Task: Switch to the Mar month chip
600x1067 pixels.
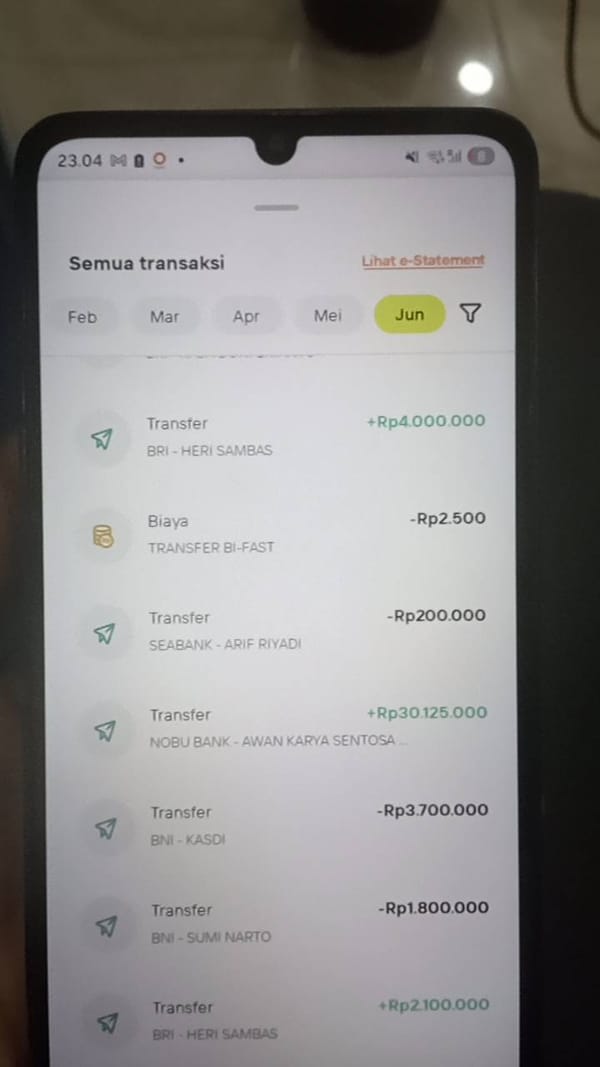Action: pyautogui.click(x=165, y=316)
